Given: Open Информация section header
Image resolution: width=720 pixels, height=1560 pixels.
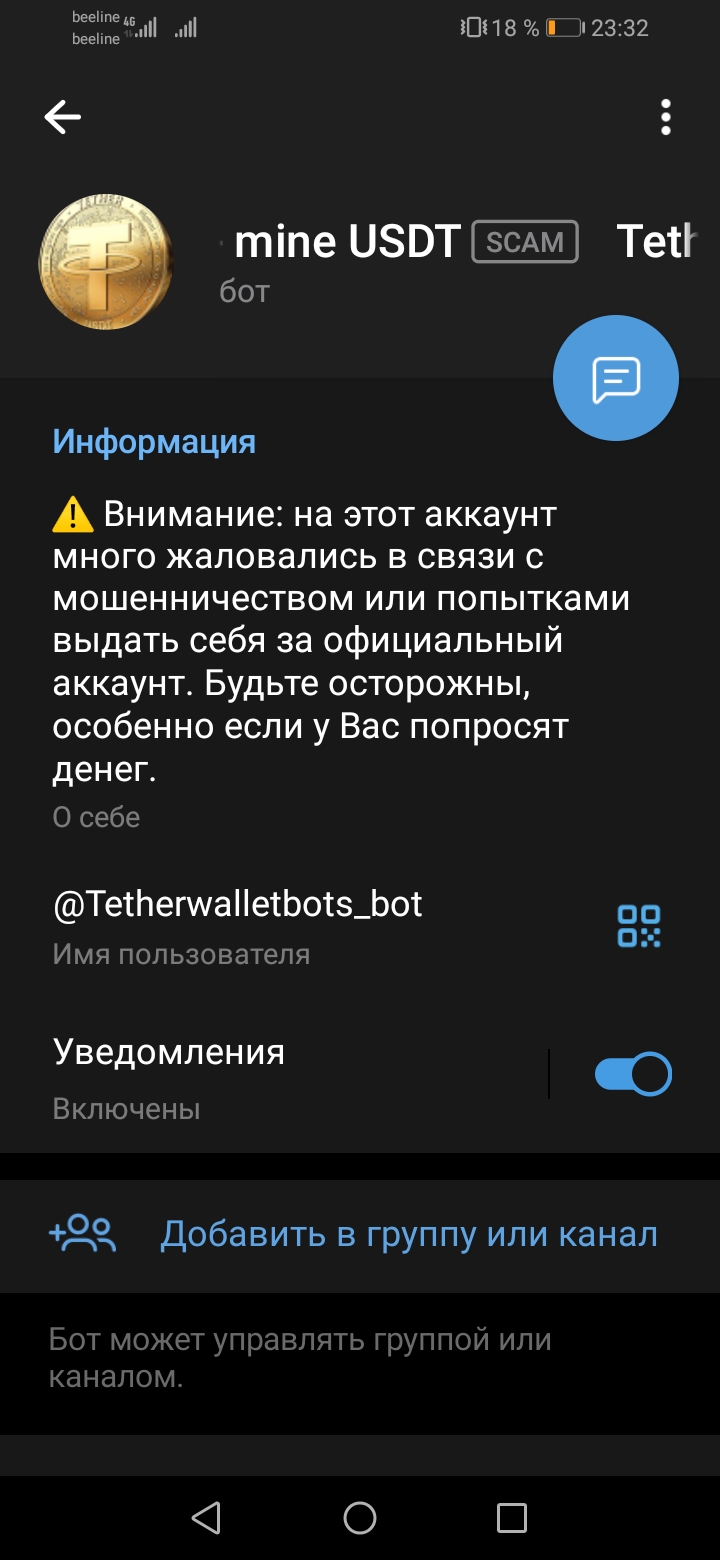Looking at the screenshot, I should pyautogui.click(x=154, y=440).
